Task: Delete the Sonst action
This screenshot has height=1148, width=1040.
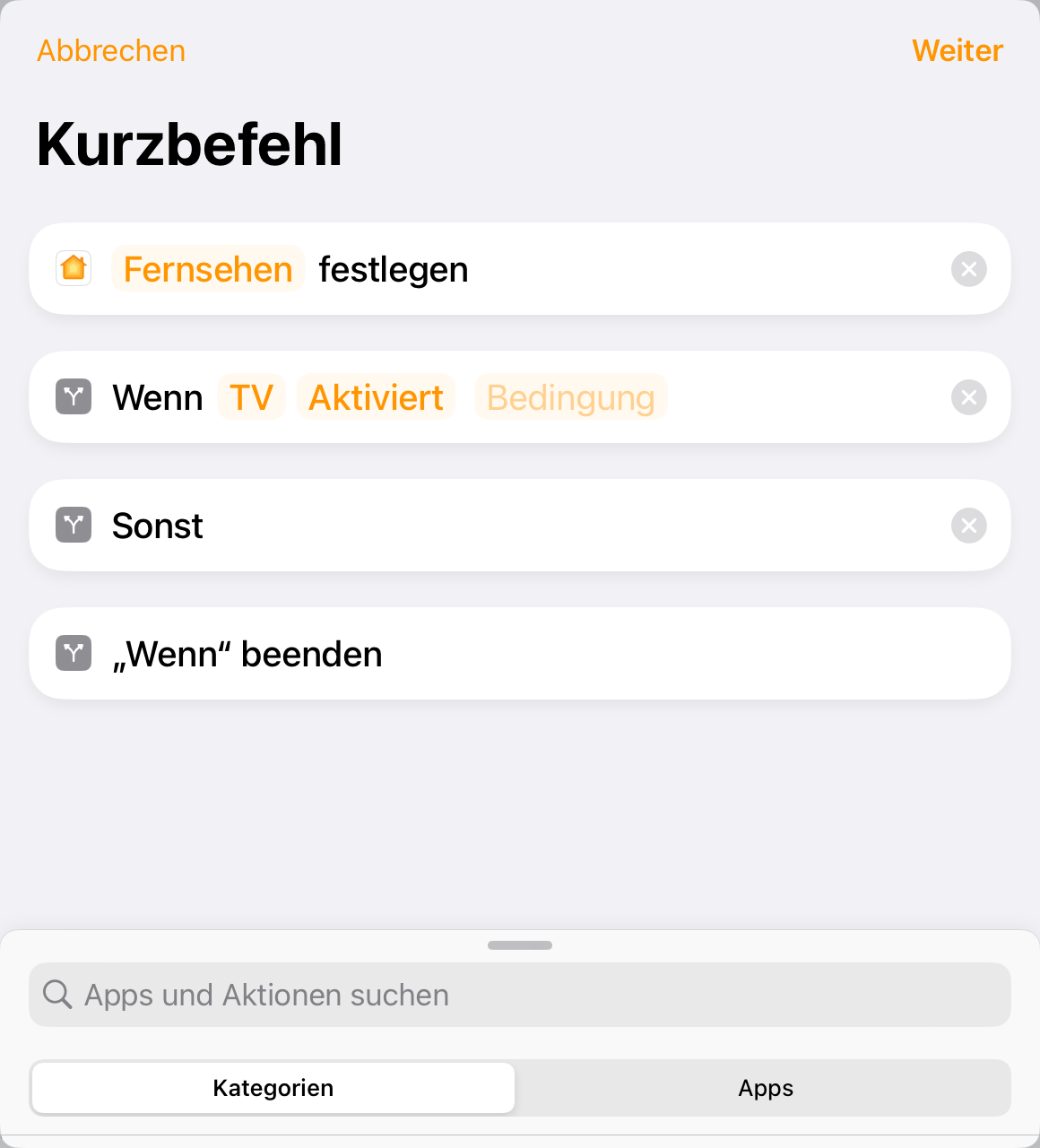Action: (968, 526)
